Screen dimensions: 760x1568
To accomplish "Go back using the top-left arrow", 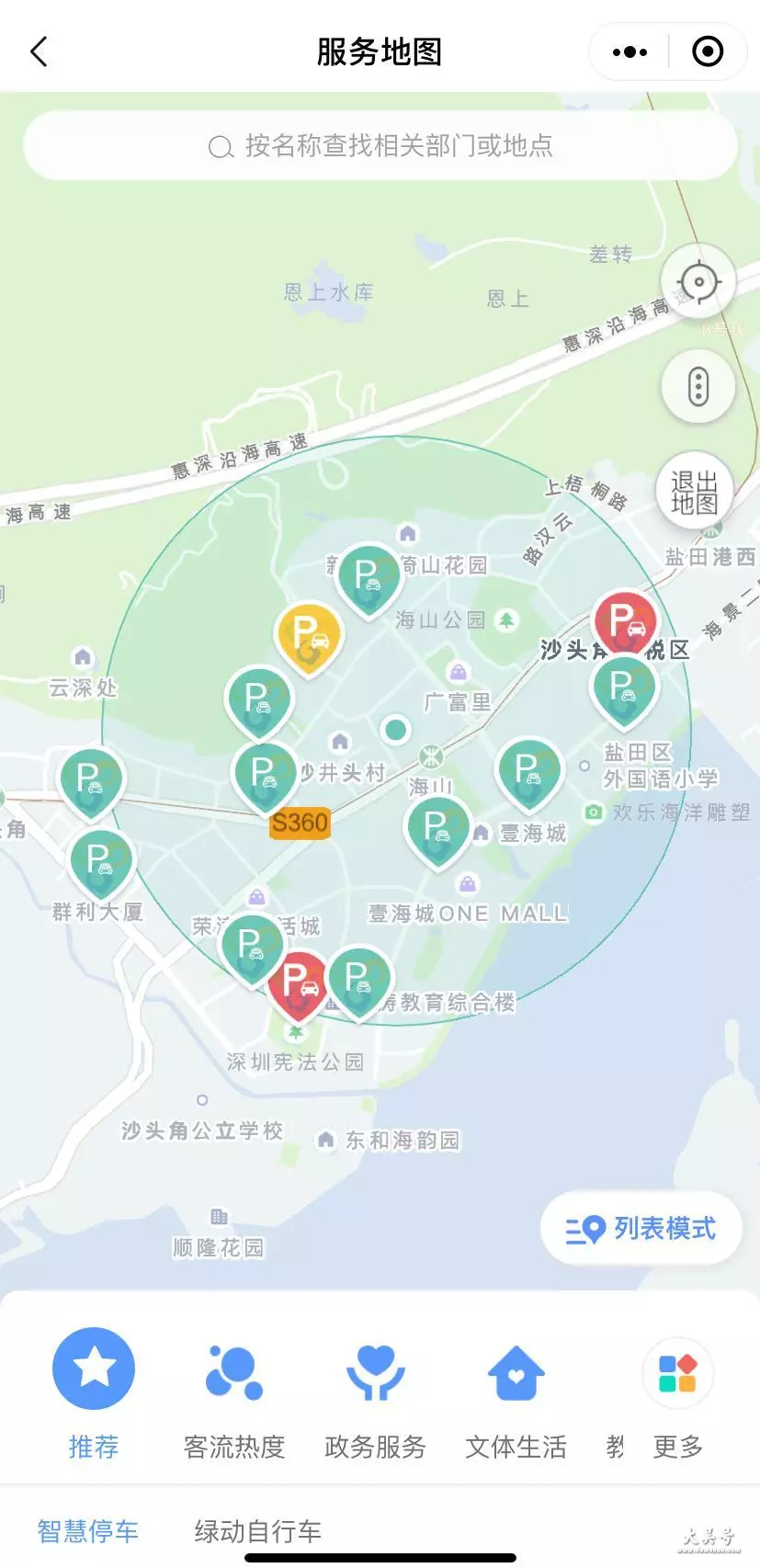I will tap(39, 51).
